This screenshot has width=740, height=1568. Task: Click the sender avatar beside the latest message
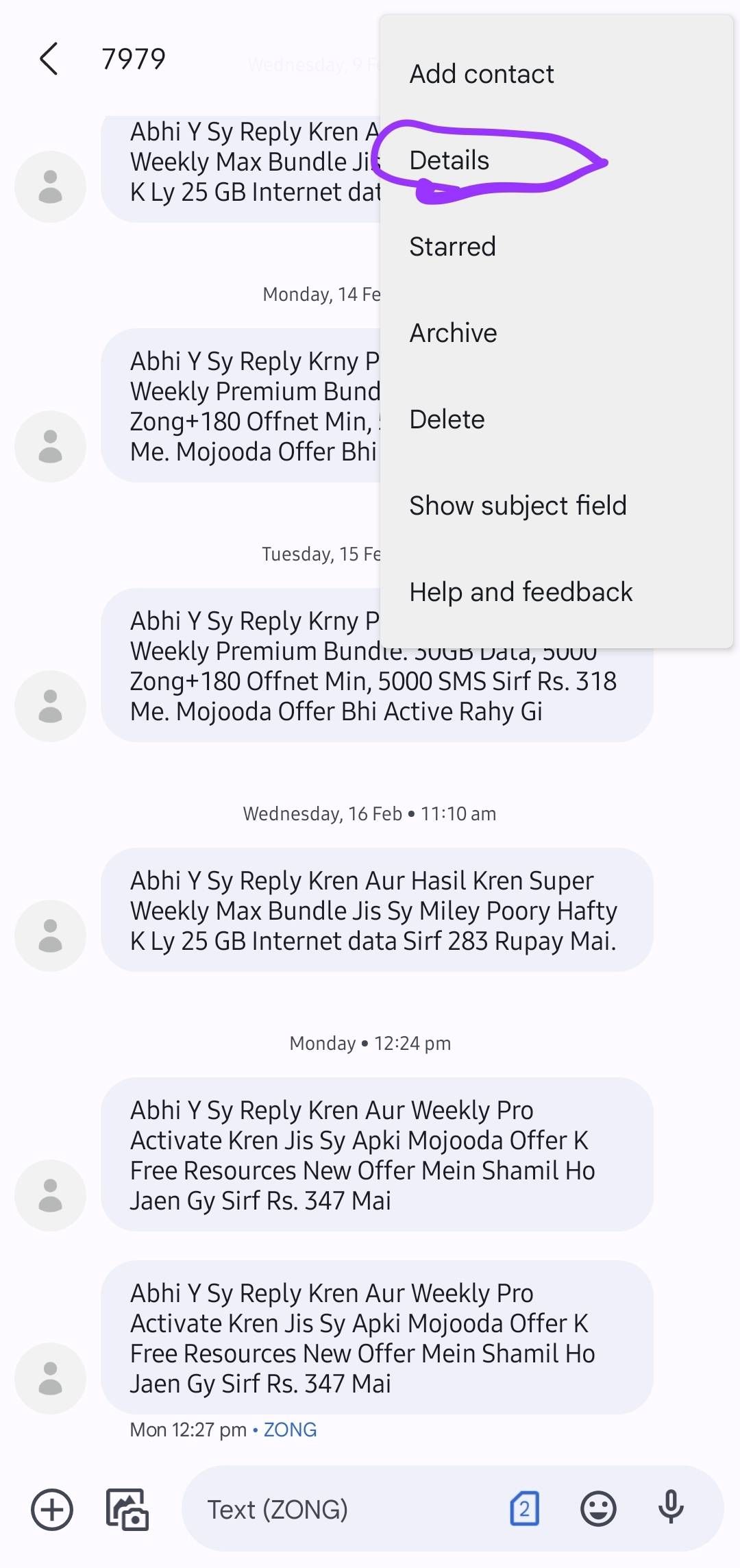[50, 1379]
